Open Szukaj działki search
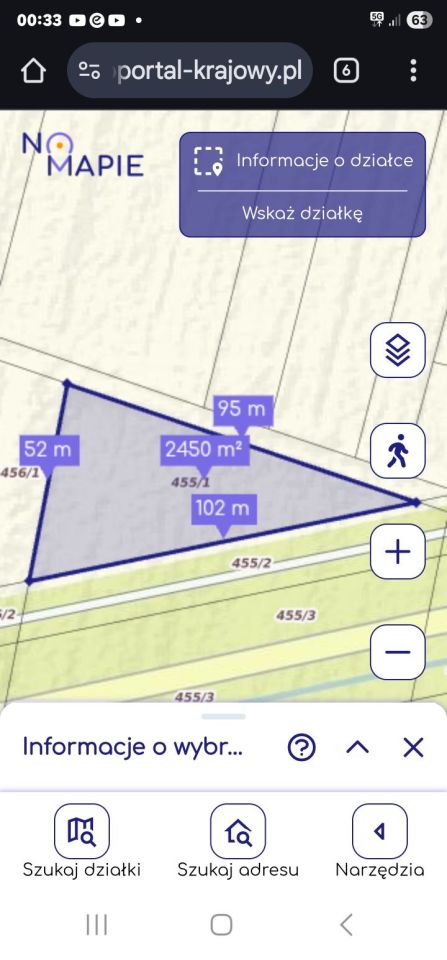 pos(82,841)
